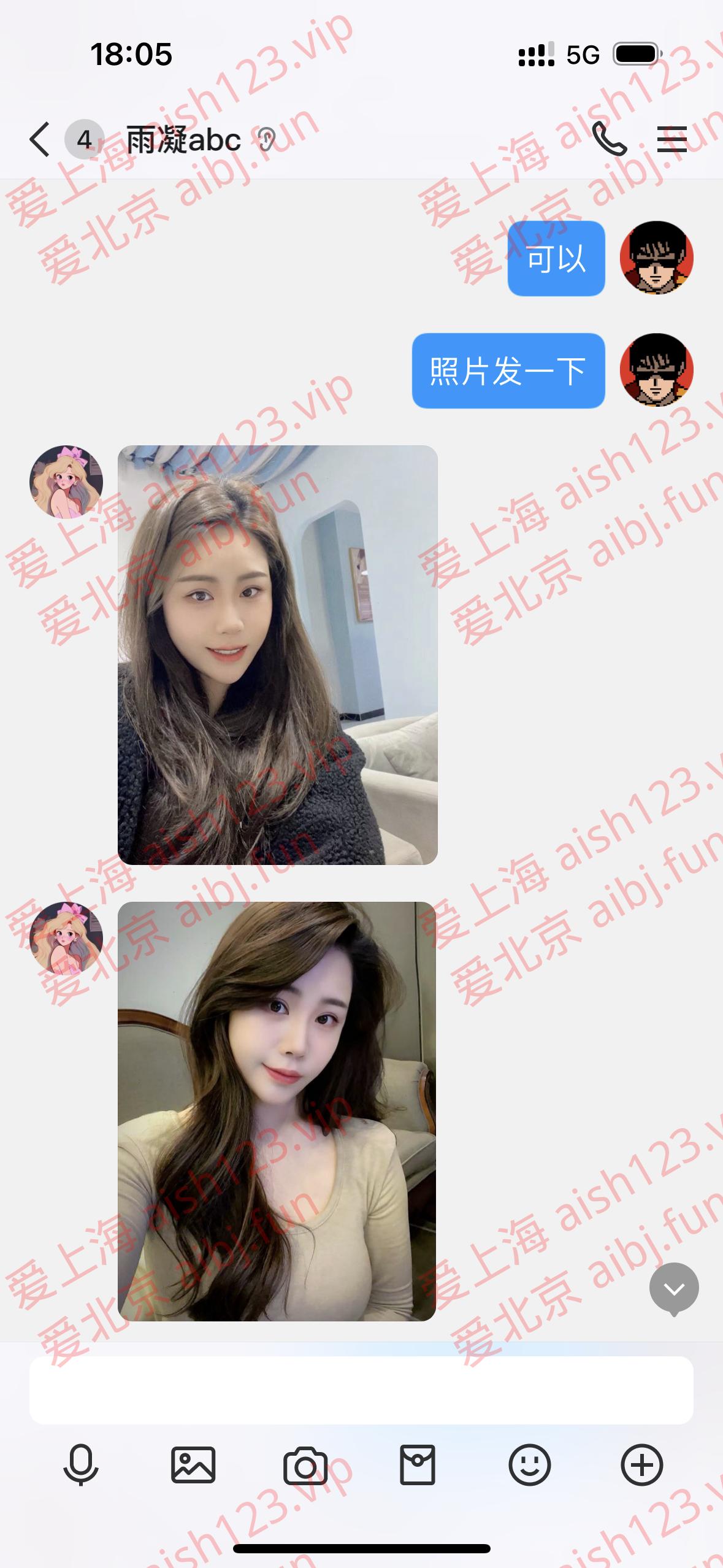Open the first received selfie photo

tap(277, 655)
